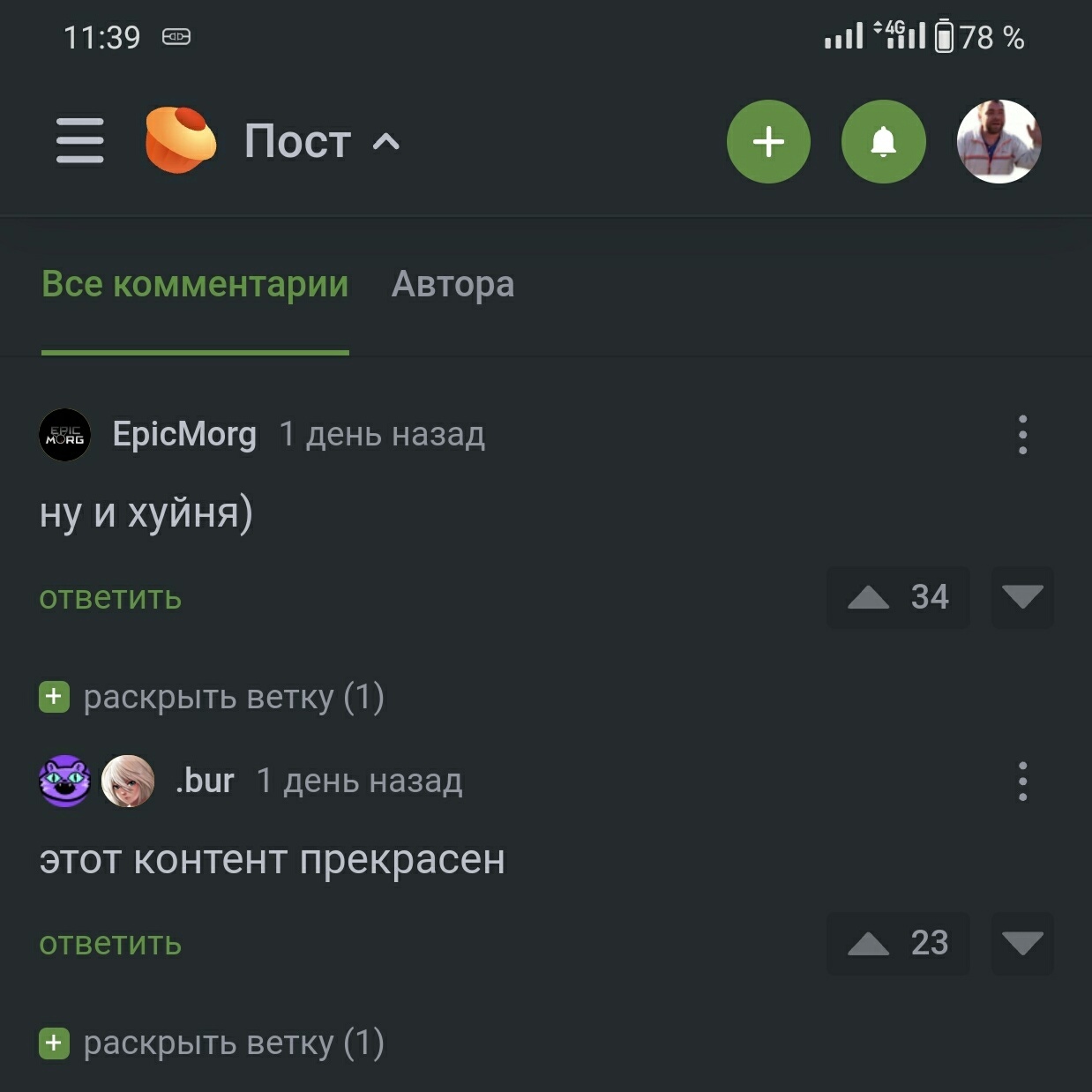Open the notifications bell

coord(883,141)
